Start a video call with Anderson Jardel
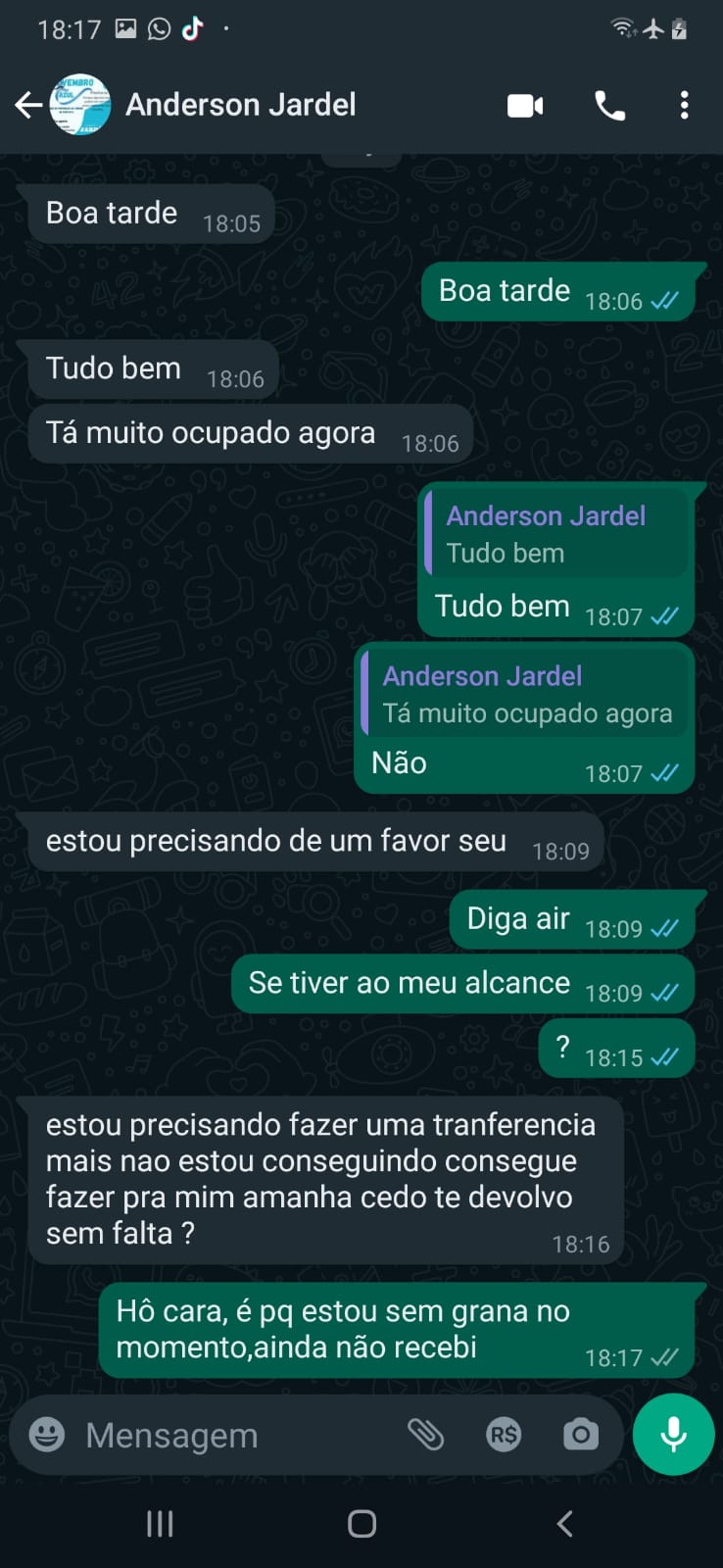This screenshot has height=1568, width=723. click(525, 105)
